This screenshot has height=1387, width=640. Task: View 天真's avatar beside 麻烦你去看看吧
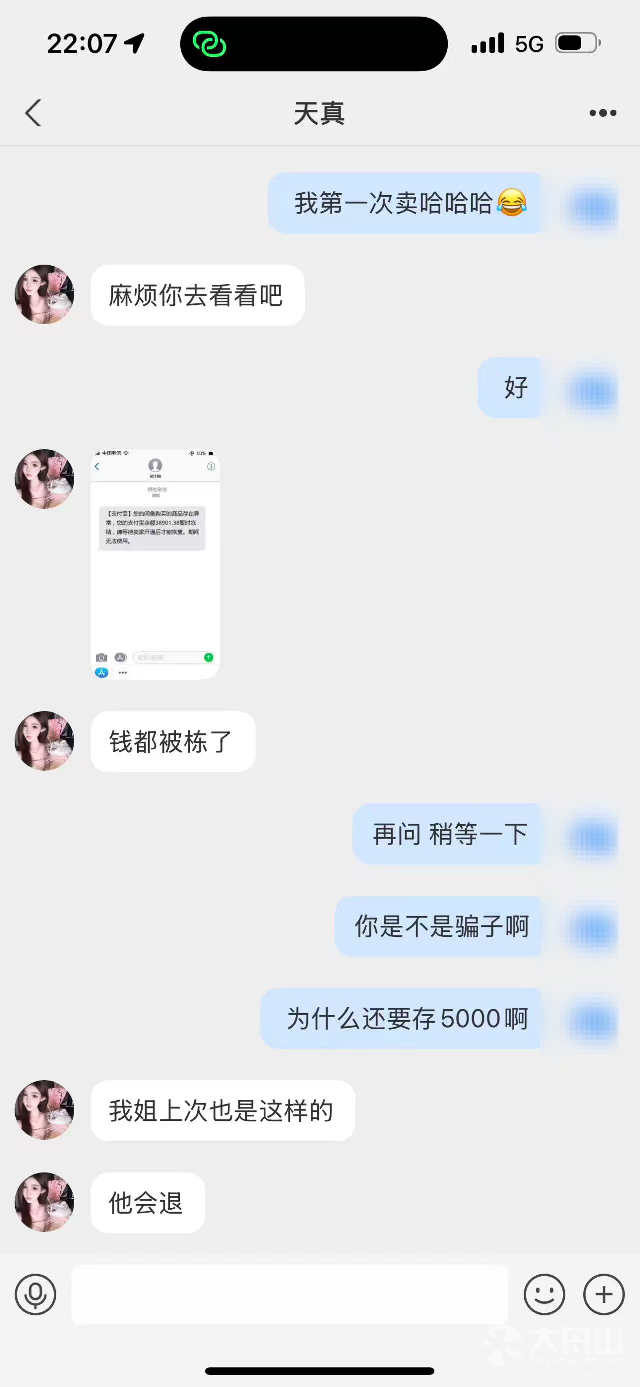coord(45,295)
